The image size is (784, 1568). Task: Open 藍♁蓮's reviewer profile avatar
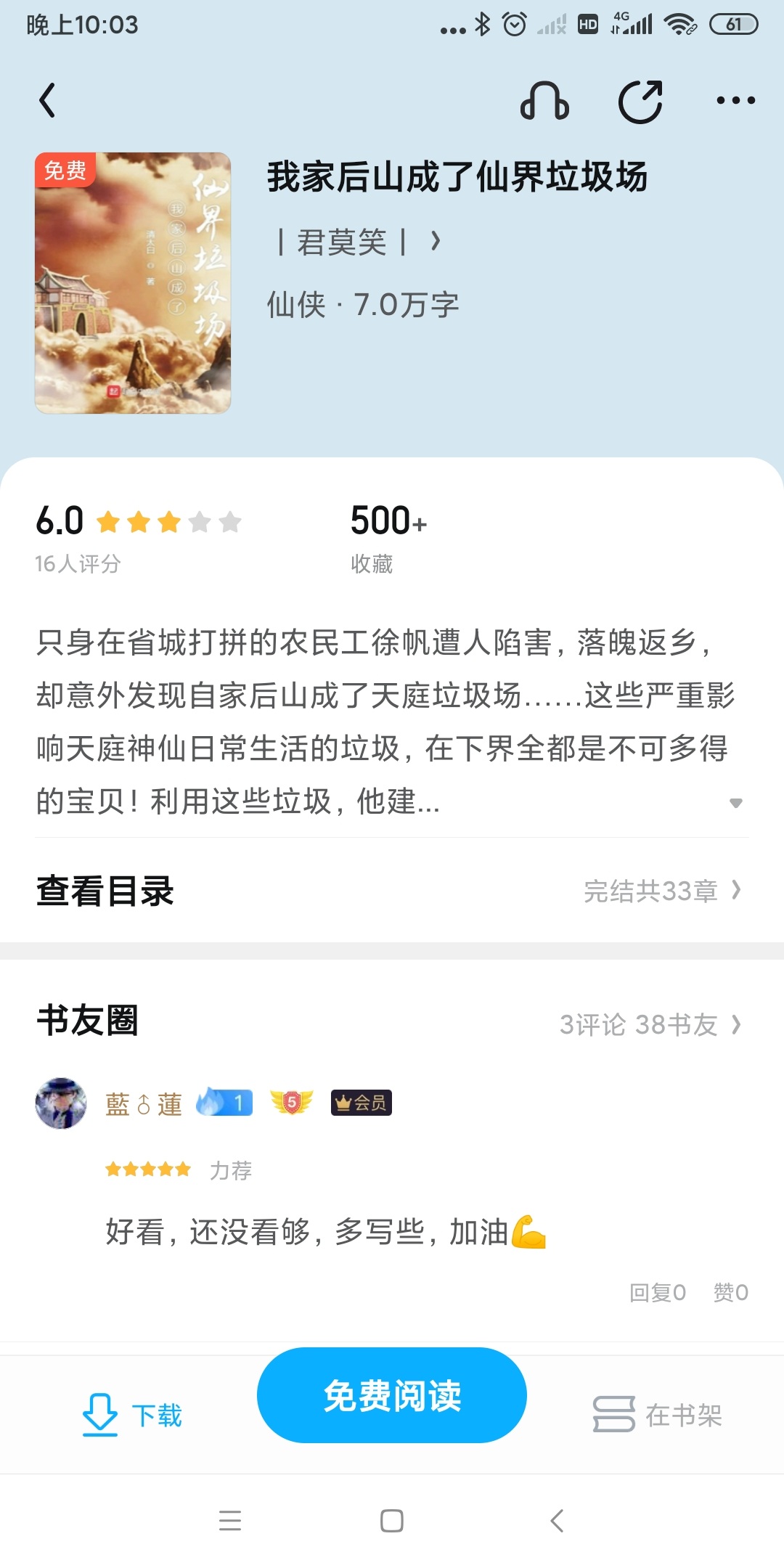coord(61,1103)
